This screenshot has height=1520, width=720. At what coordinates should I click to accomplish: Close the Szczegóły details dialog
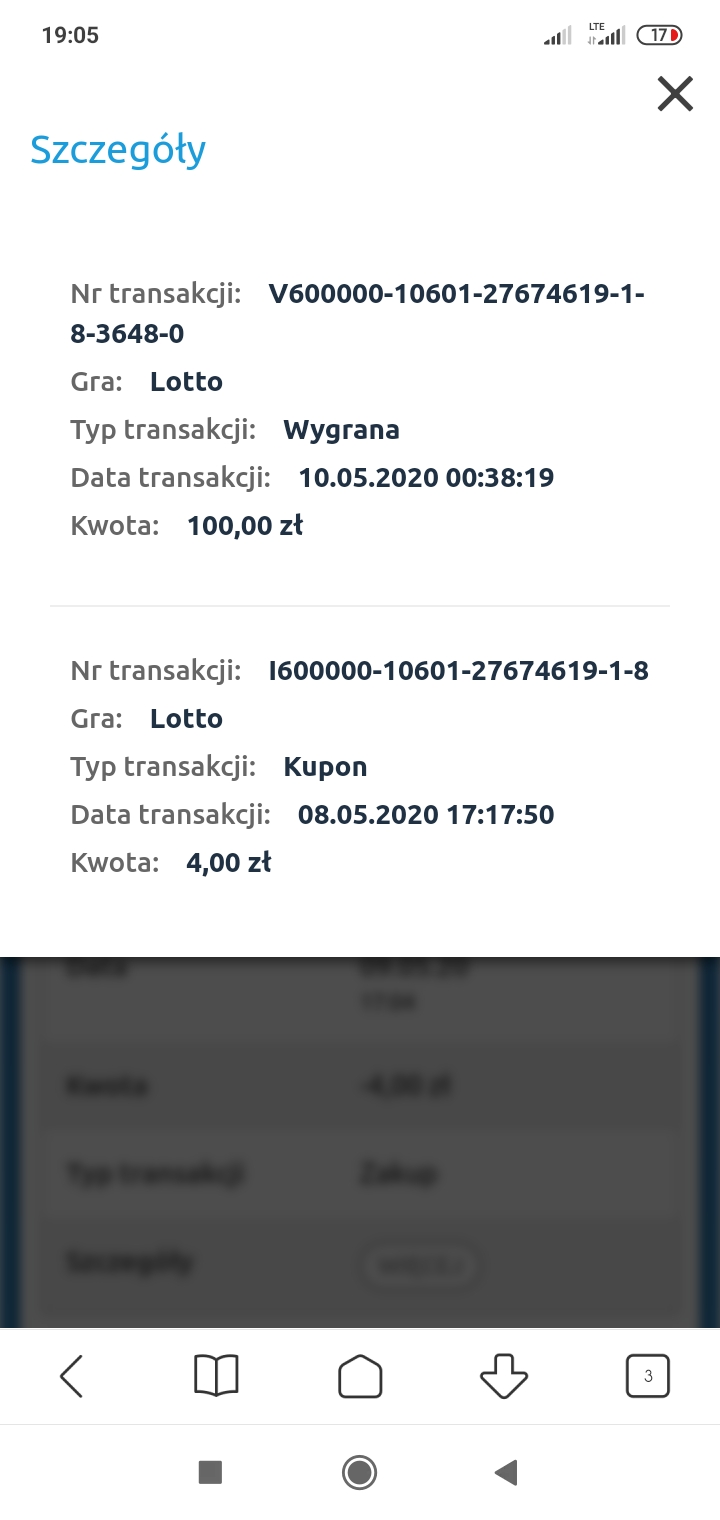tap(675, 94)
